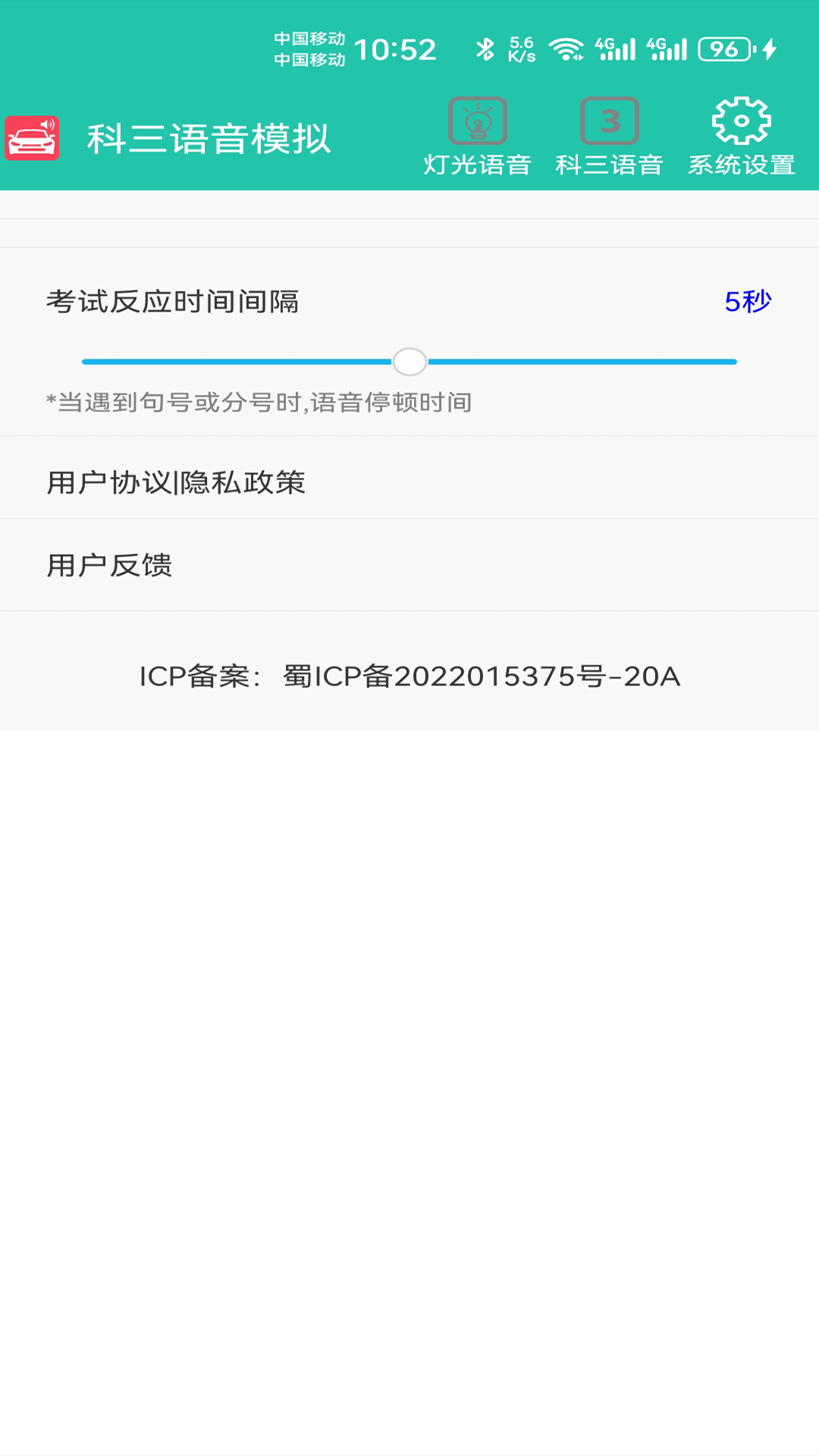Click the 科三语音 text label
The height and width of the screenshot is (1456, 819).
click(x=610, y=162)
